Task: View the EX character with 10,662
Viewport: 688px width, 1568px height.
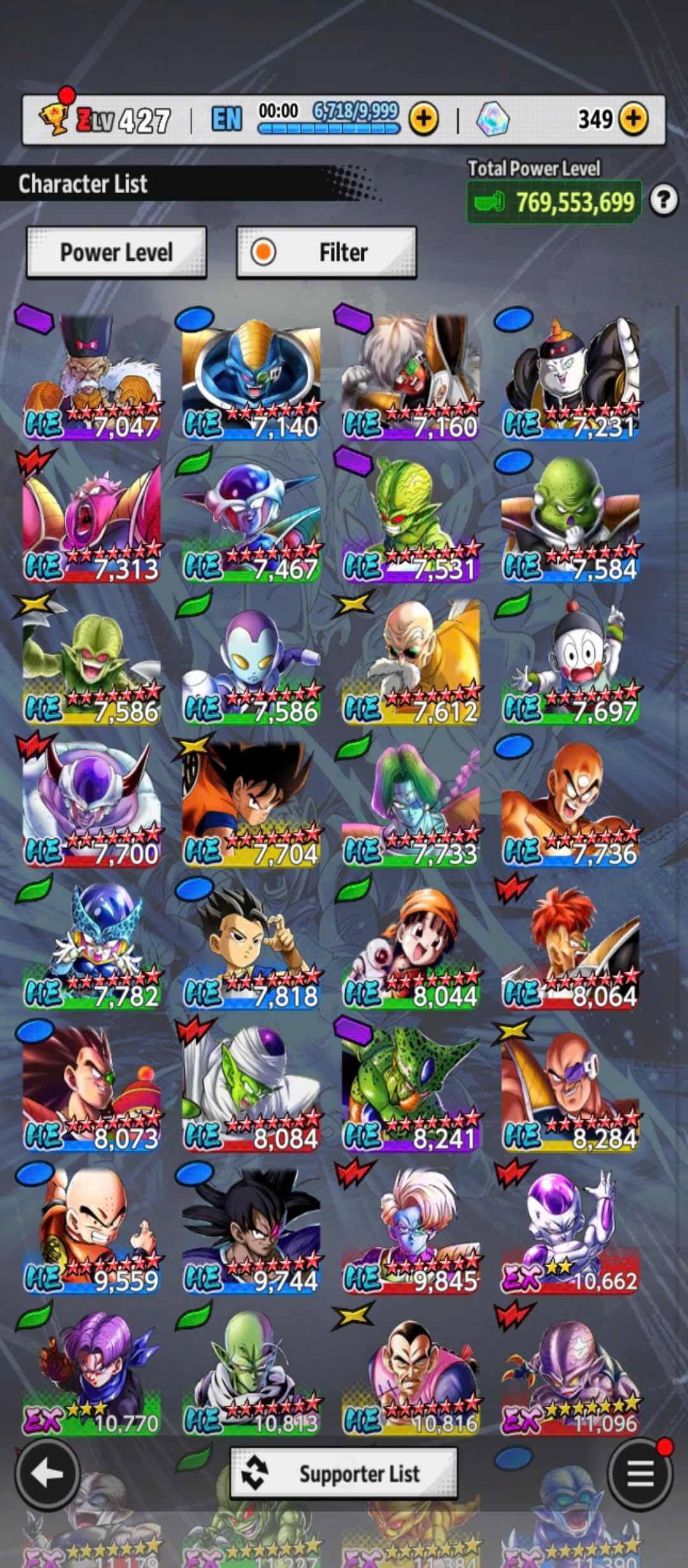Action: [x=570, y=1231]
